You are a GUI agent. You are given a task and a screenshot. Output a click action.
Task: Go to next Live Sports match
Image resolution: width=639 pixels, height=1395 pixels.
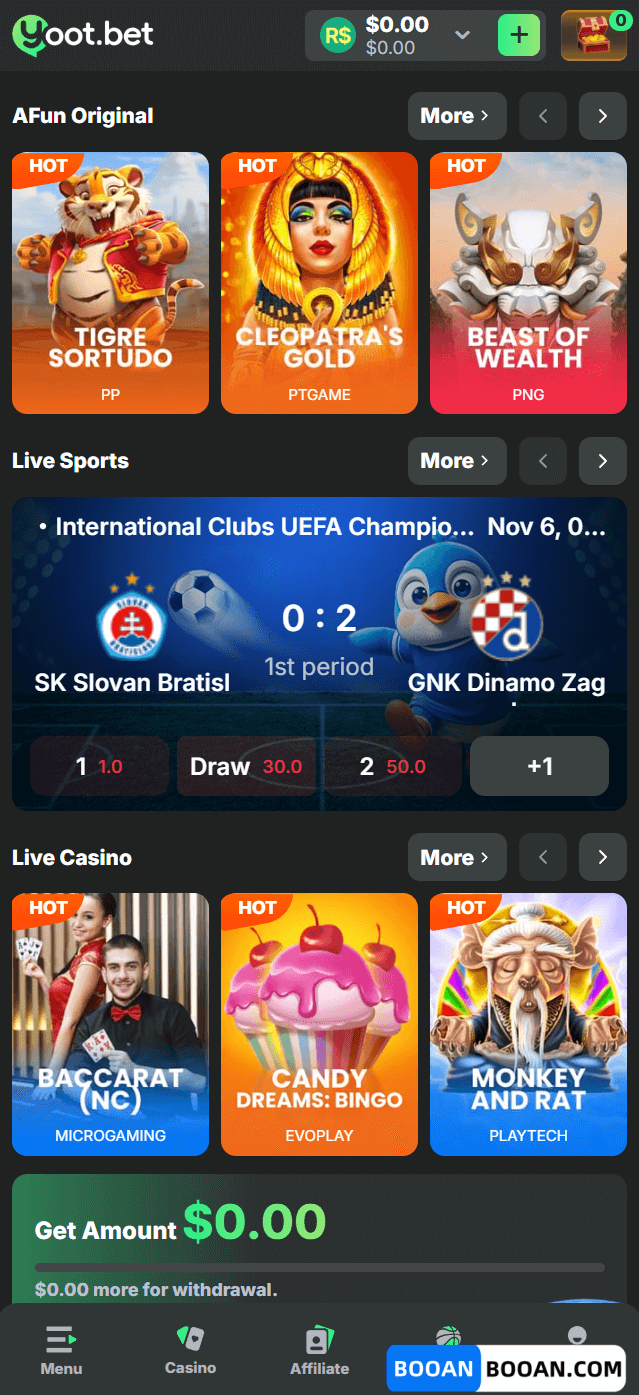click(x=602, y=461)
